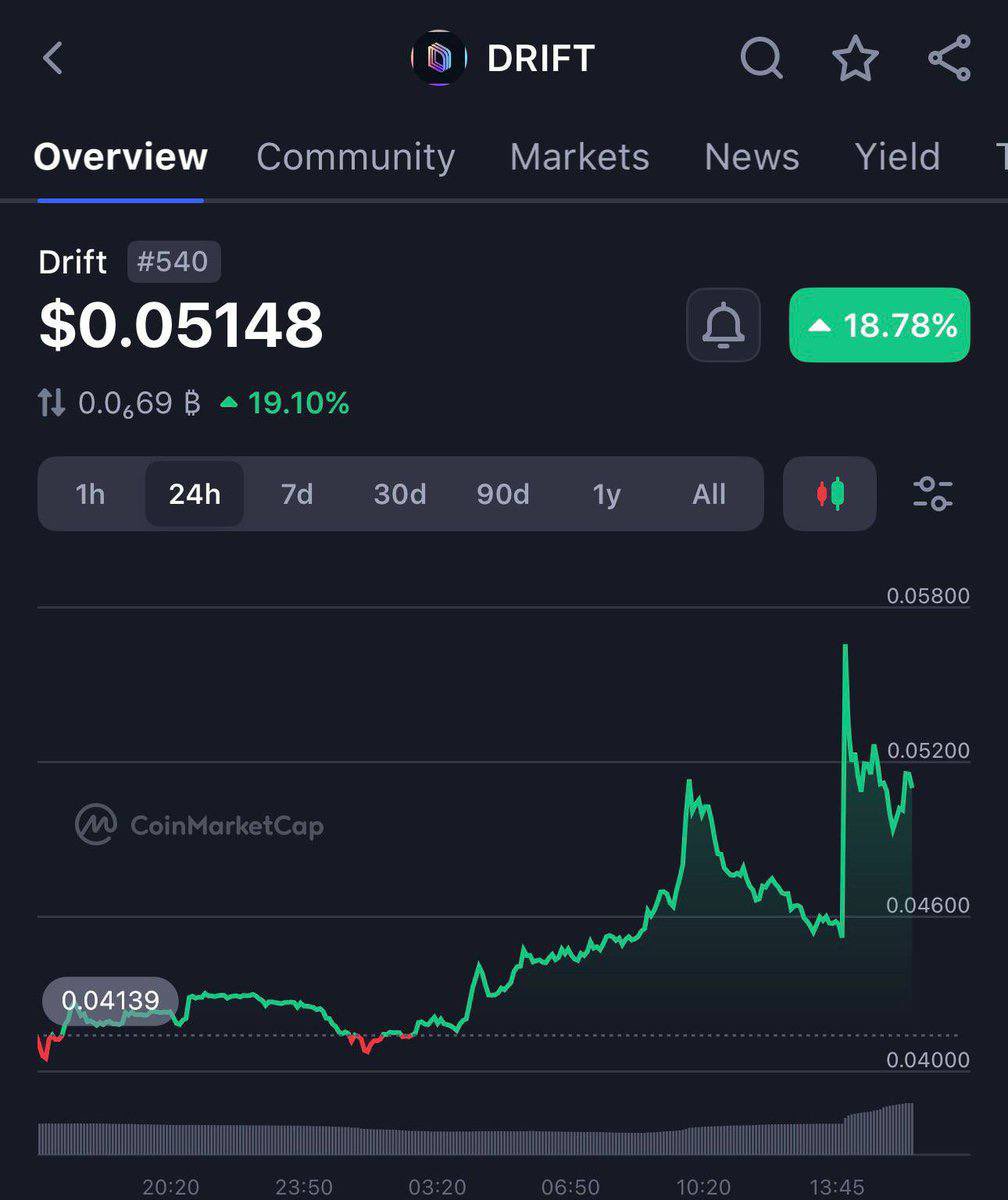The image size is (1008, 1200).
Task: Show the 30d chart range
Action: point(400,494)
